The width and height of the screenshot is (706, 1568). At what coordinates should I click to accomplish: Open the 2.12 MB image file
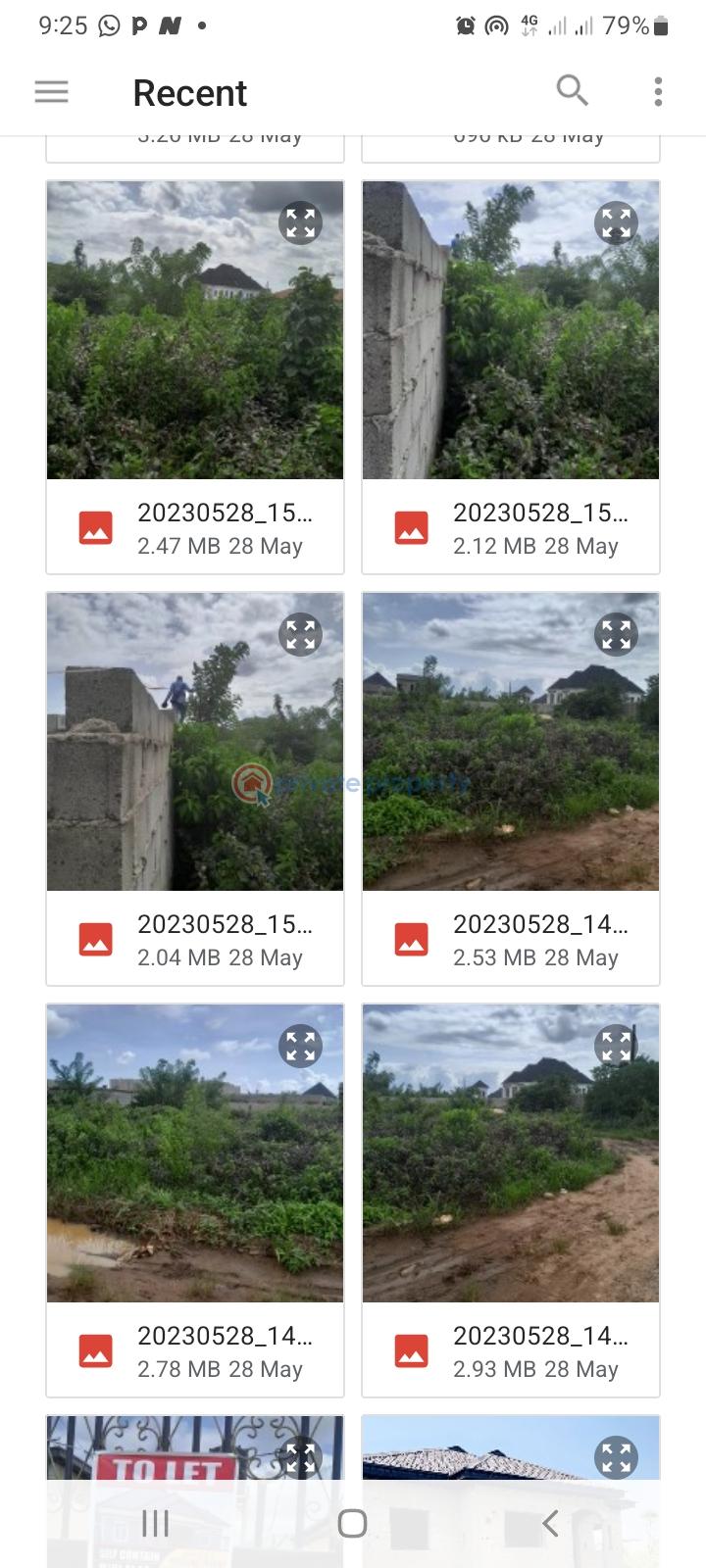tap(511, 528)
